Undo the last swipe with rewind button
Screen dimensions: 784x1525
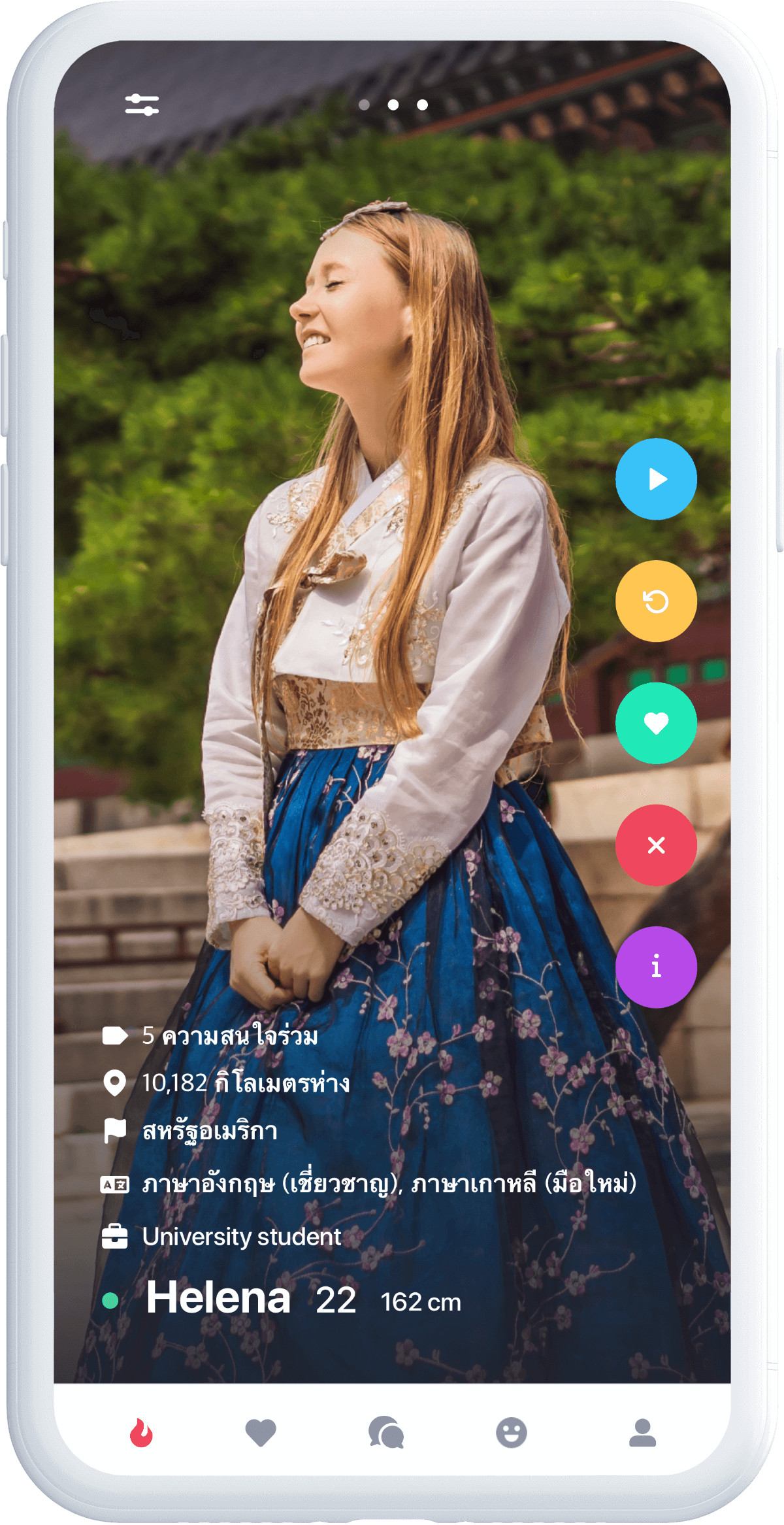tap(656, 601)
